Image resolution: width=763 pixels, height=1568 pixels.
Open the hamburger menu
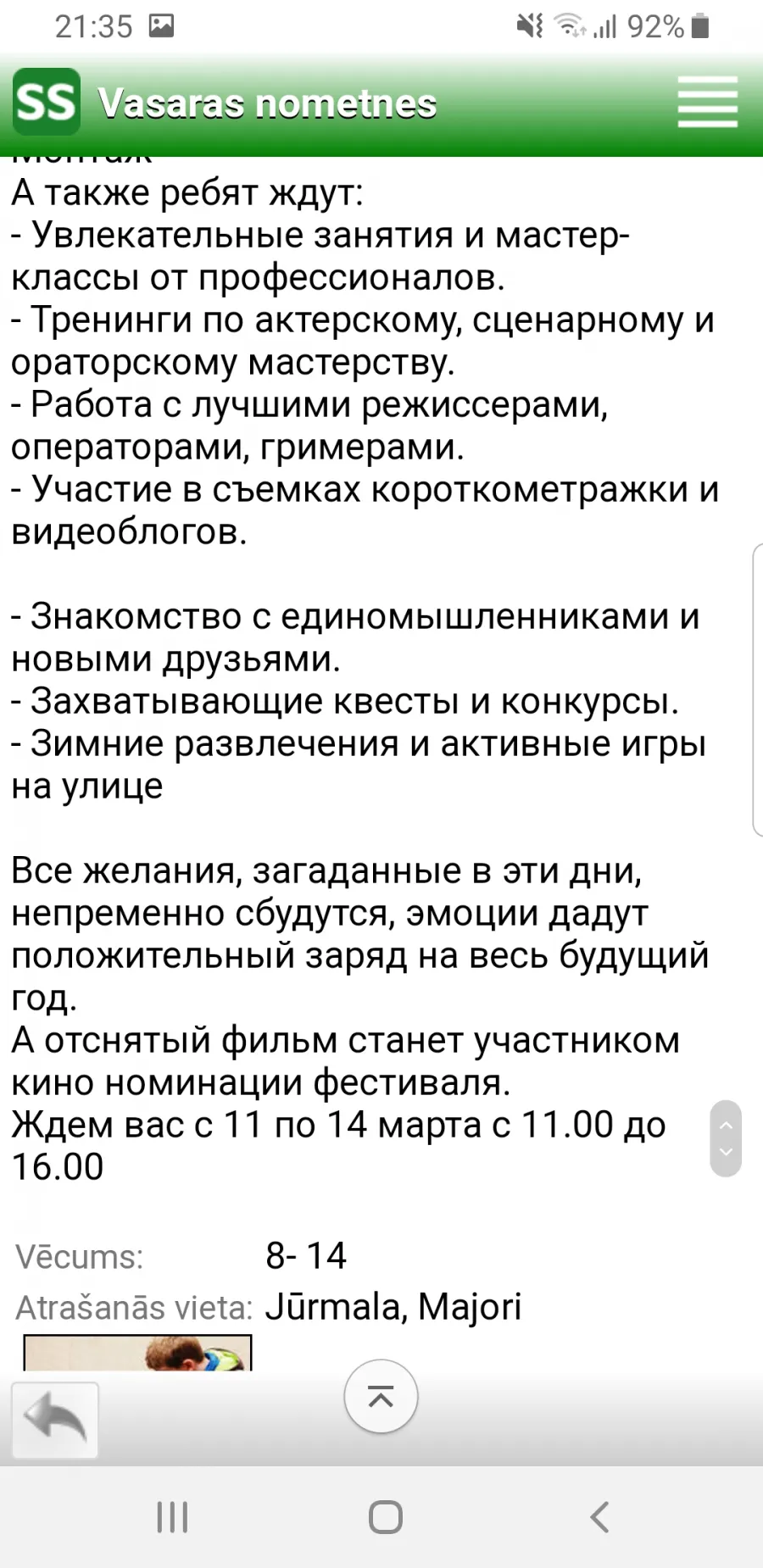708,102
